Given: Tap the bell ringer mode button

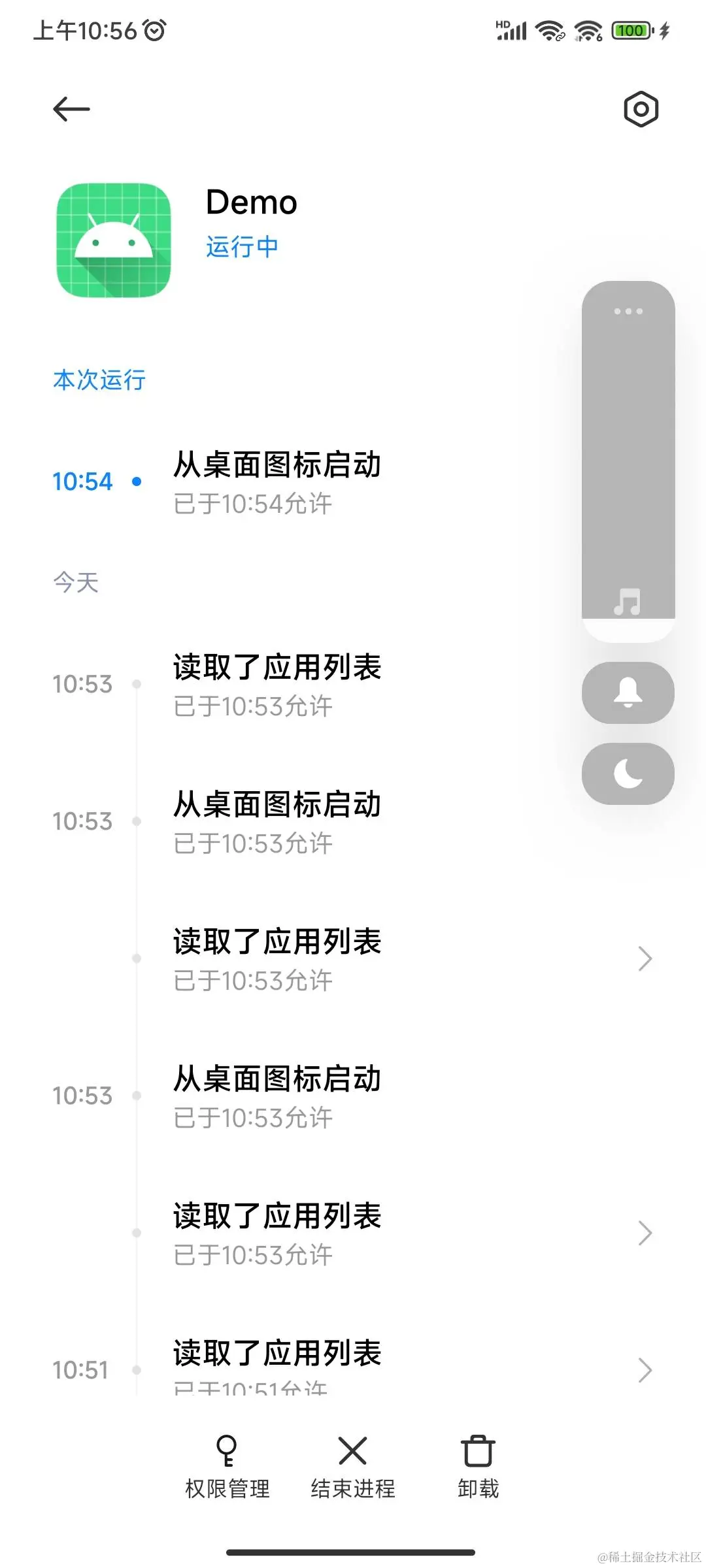Looking at the screenshot, I should [x=628, y=693].
